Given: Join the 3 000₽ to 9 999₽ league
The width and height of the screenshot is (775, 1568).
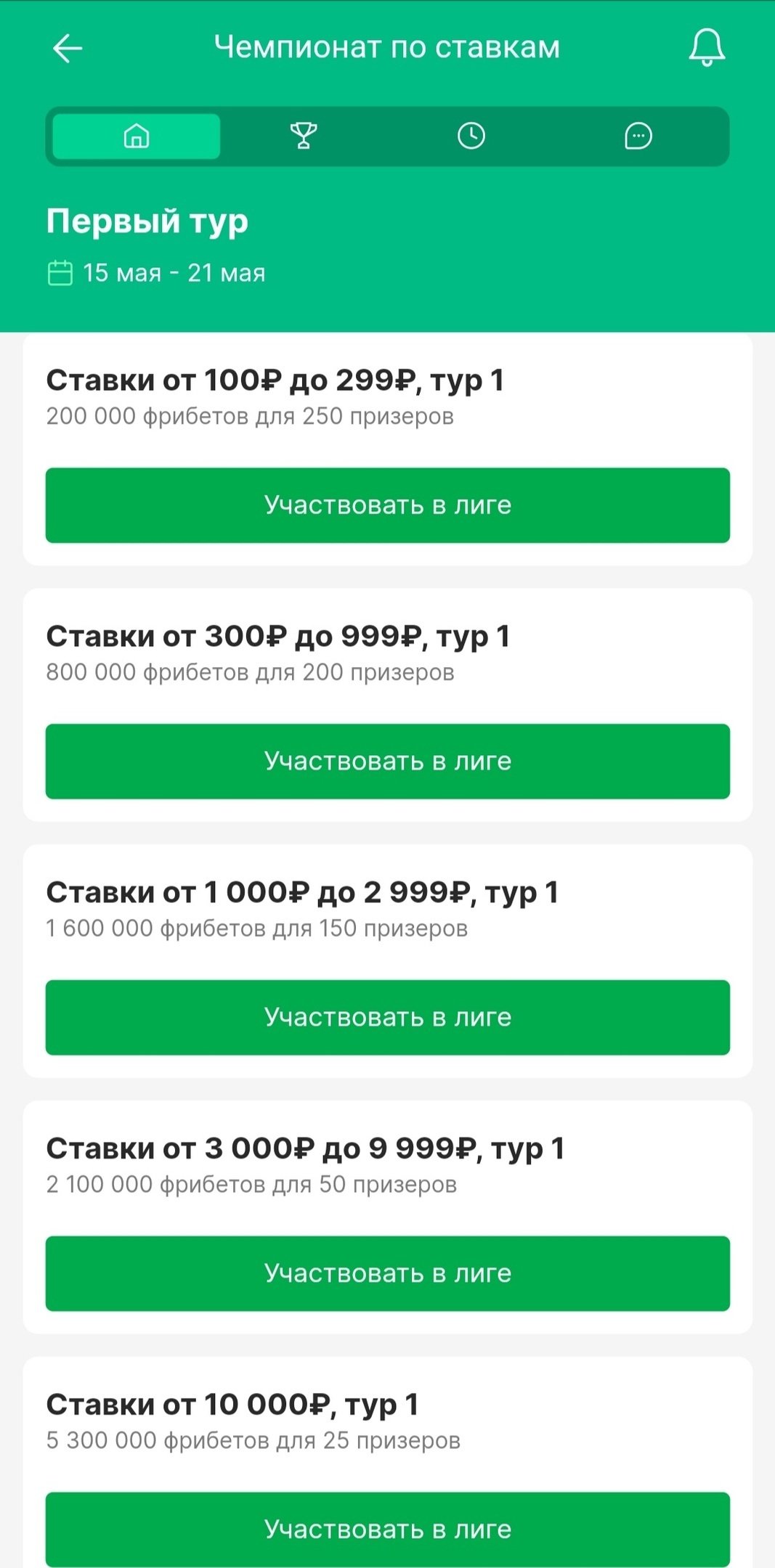Looking at the screenshot, I should [387, 1273].
